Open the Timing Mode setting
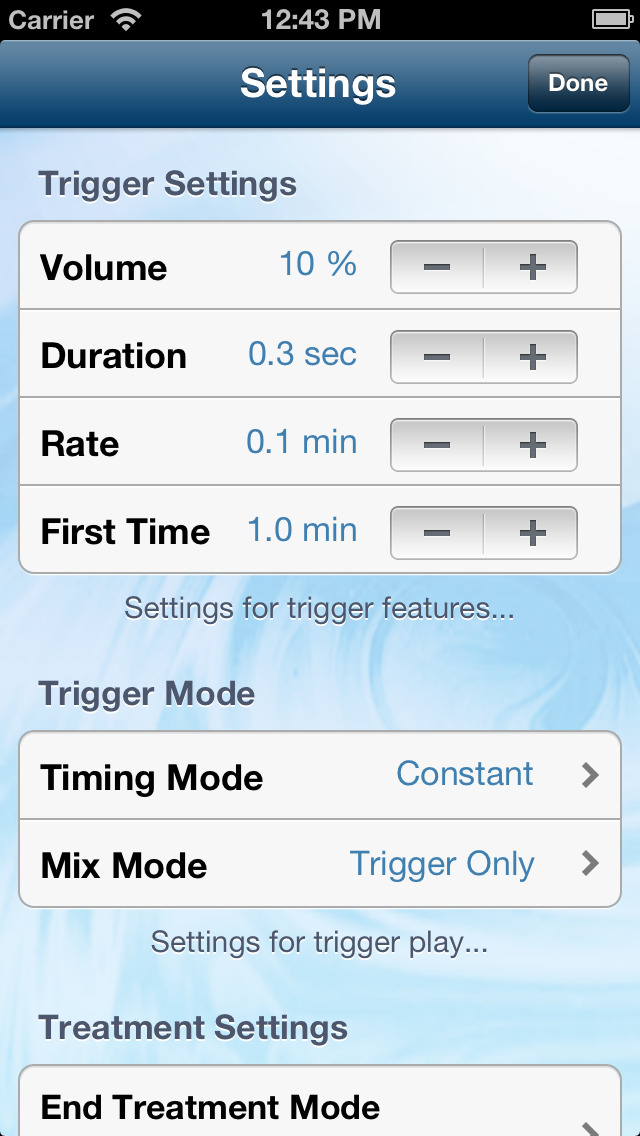 pos(320,775)
